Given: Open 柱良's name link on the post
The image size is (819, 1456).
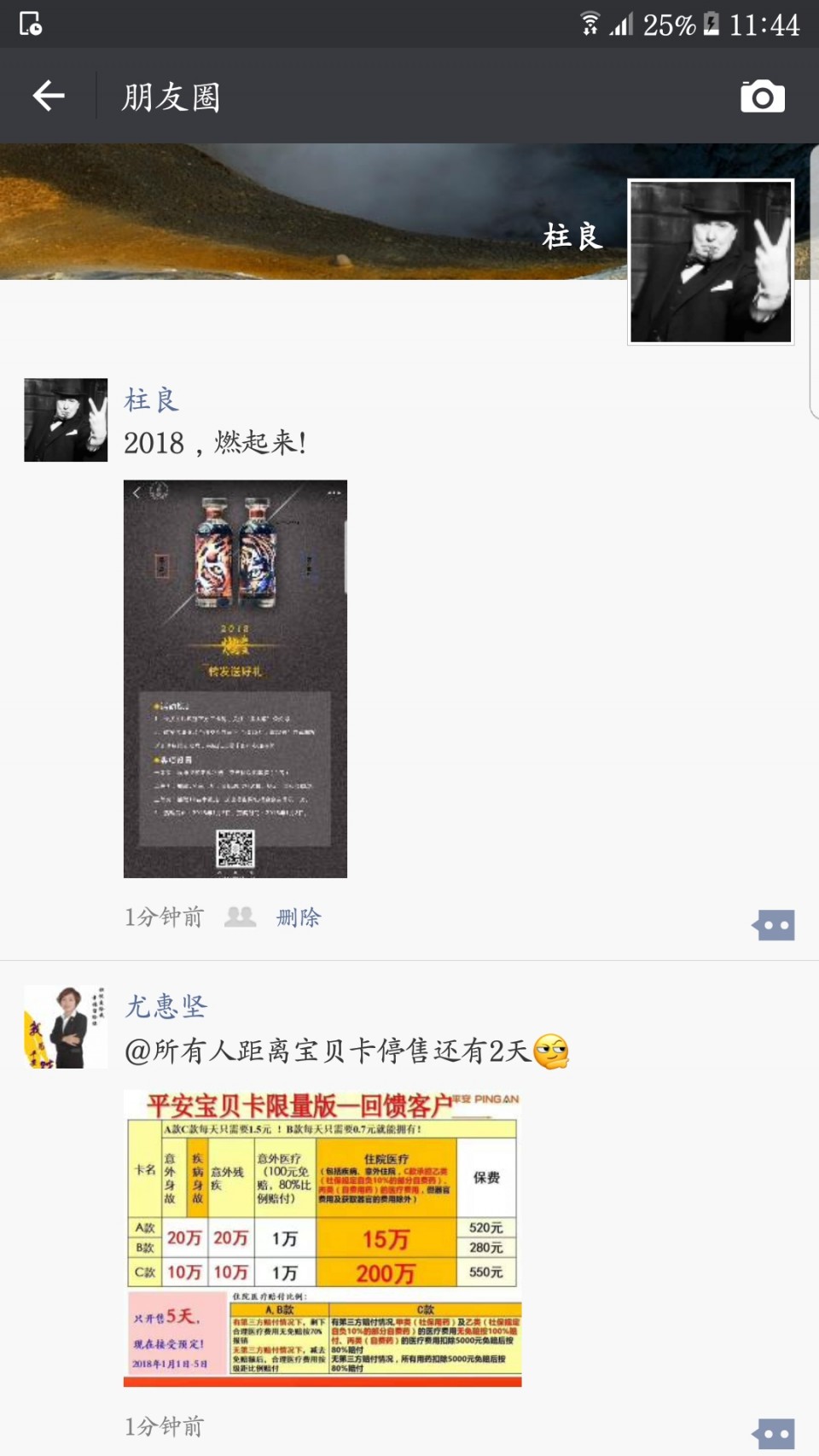Looking at the screenshot, I should tap(151, 399).
